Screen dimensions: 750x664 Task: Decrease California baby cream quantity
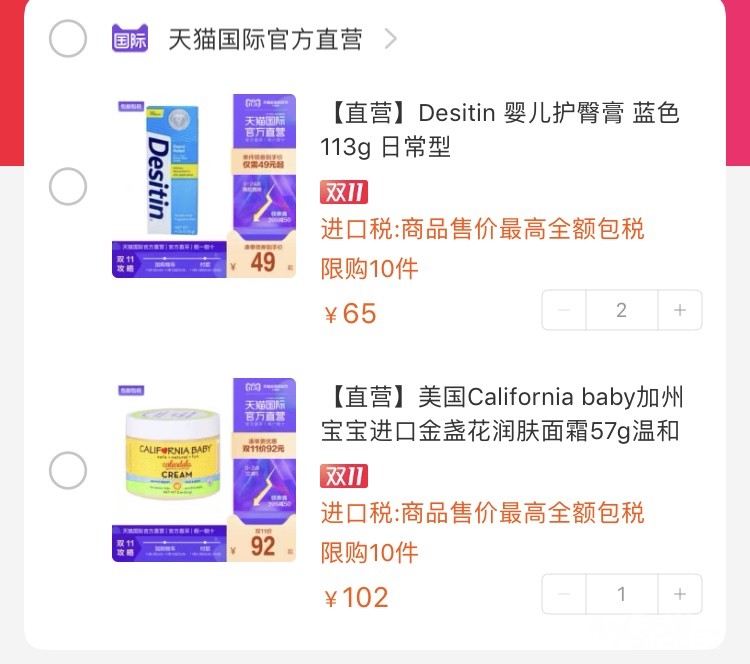pyautogui.click(x=564, y=594)
